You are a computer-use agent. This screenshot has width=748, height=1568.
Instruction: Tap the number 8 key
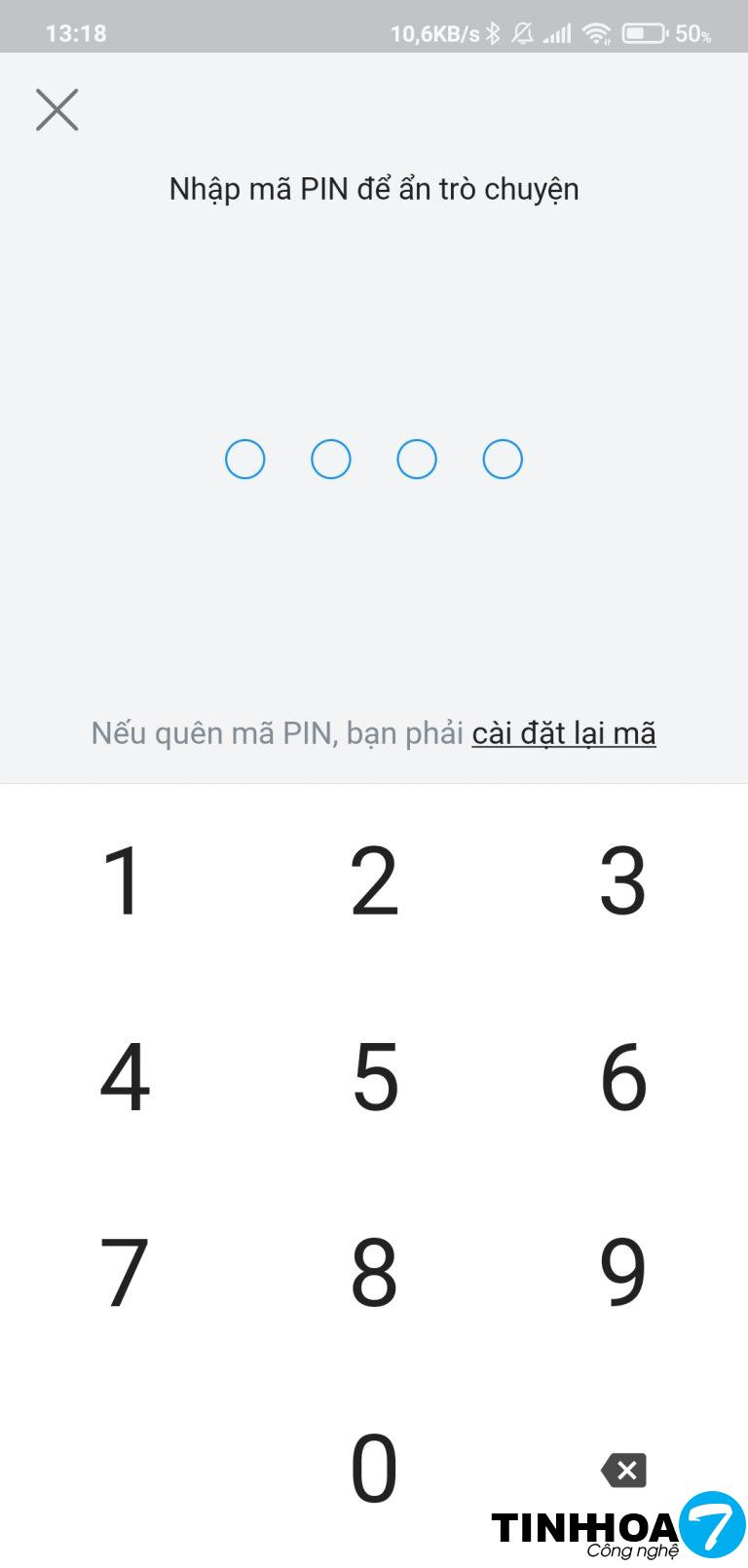(374, 1272)
